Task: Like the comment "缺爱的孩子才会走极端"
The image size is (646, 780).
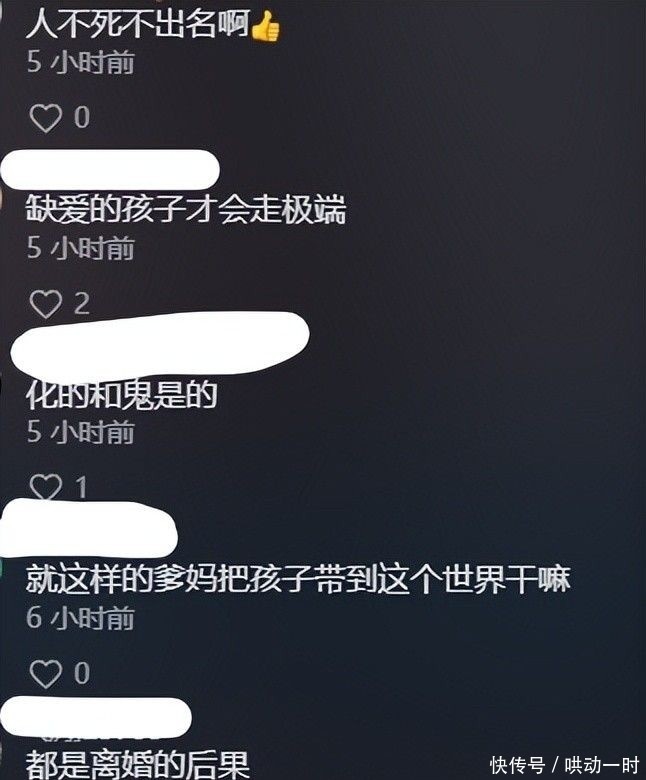Action: click(x=46, y=304)
